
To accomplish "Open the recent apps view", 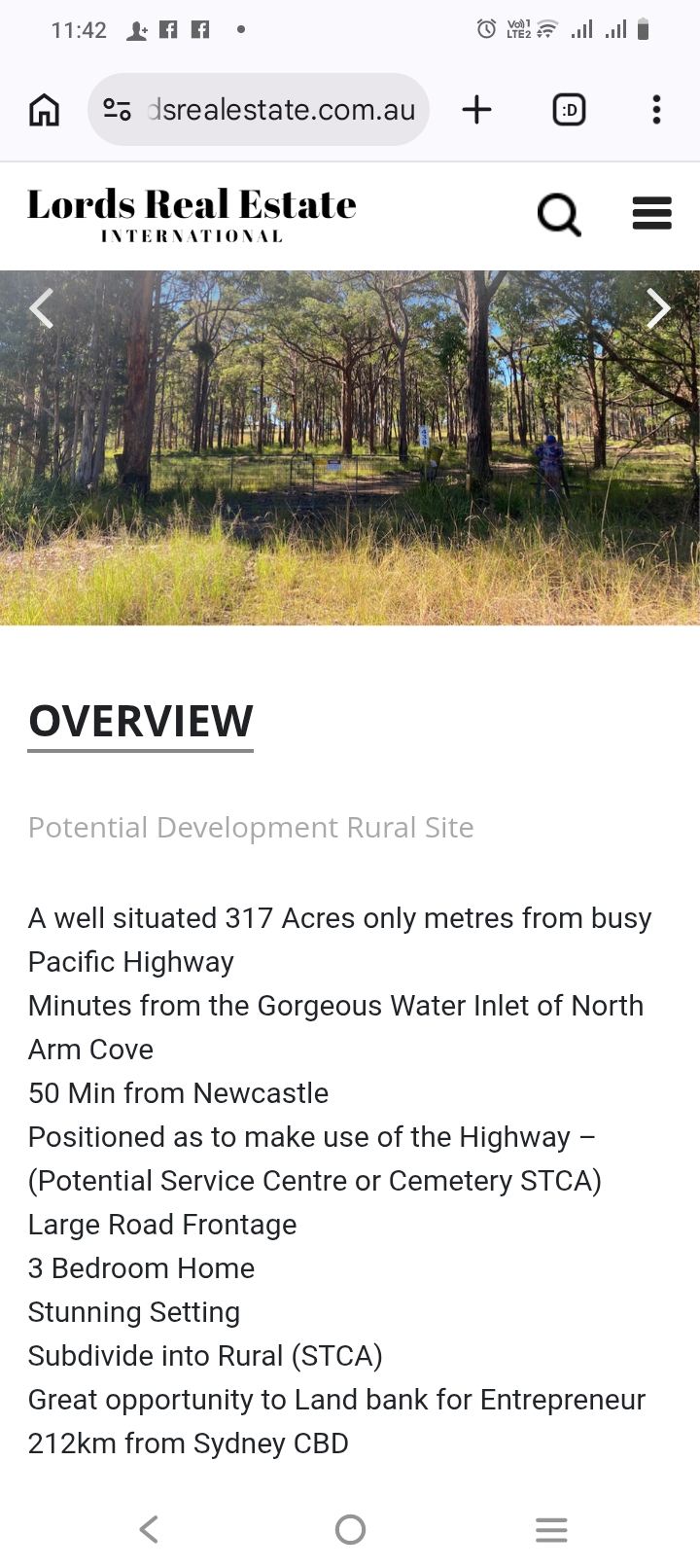I will (x=551, y=1529).
